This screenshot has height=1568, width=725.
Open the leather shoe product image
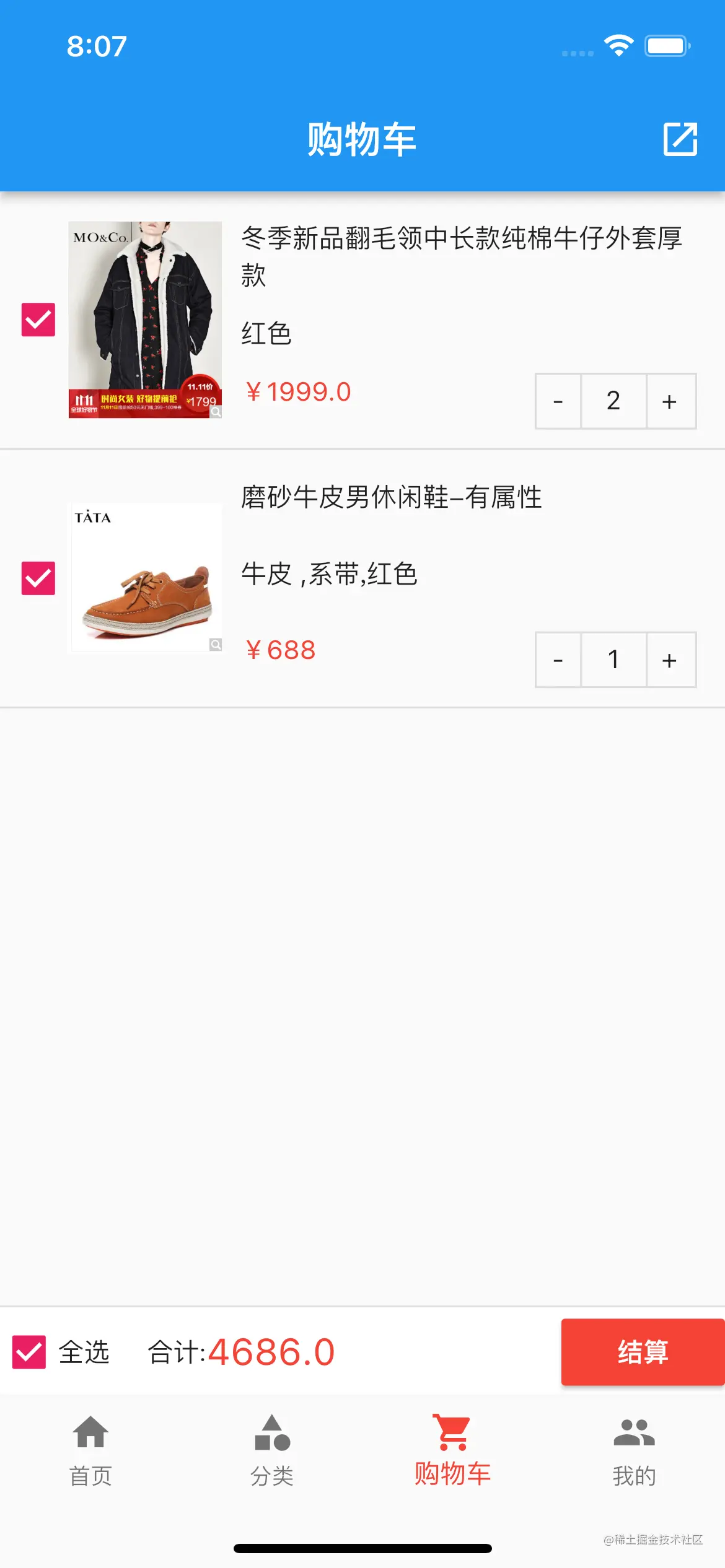145,577
